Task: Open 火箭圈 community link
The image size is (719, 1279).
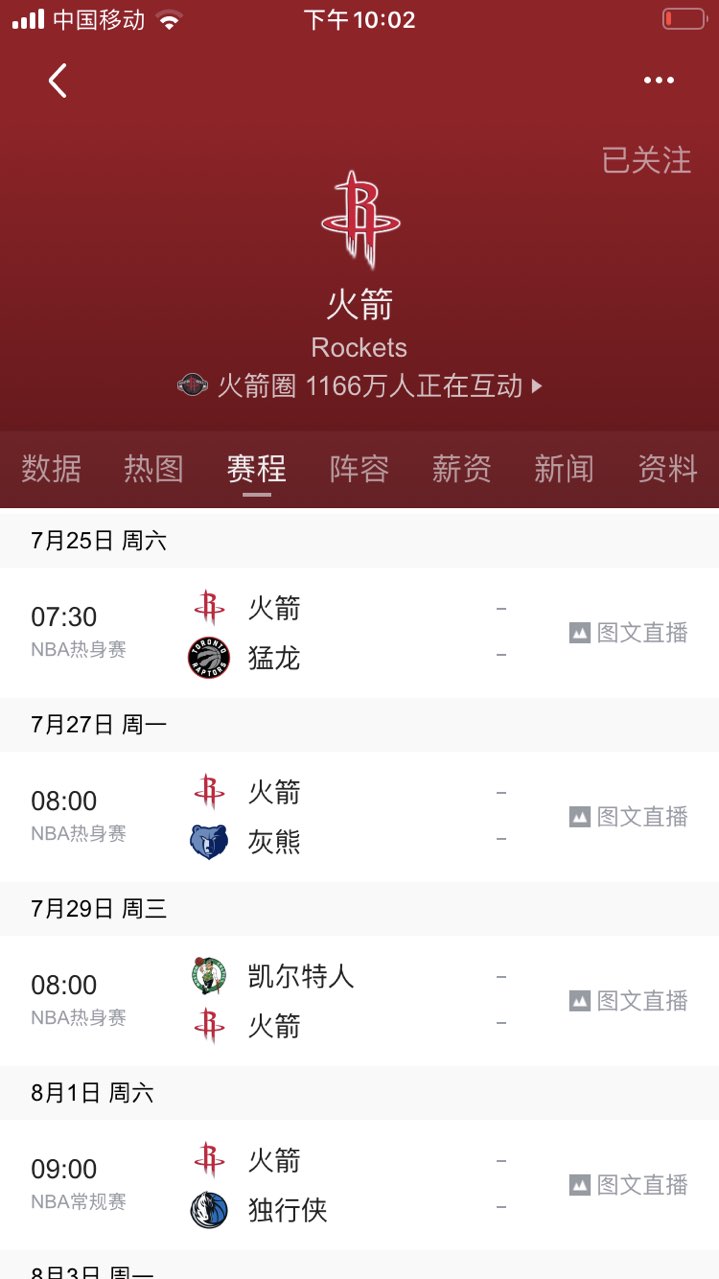Action: [x=360, y=386]
